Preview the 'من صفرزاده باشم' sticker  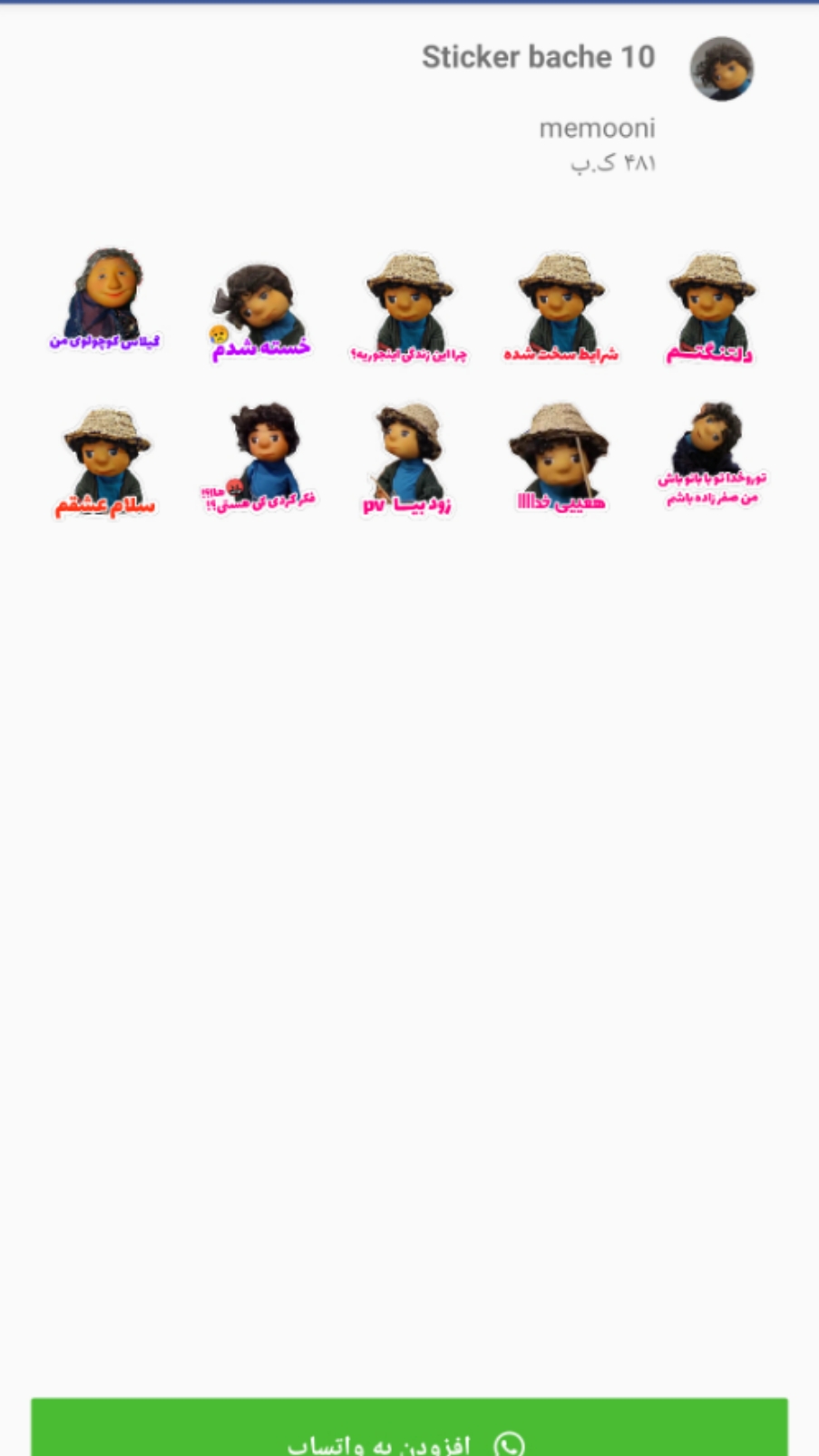[712, 456]
